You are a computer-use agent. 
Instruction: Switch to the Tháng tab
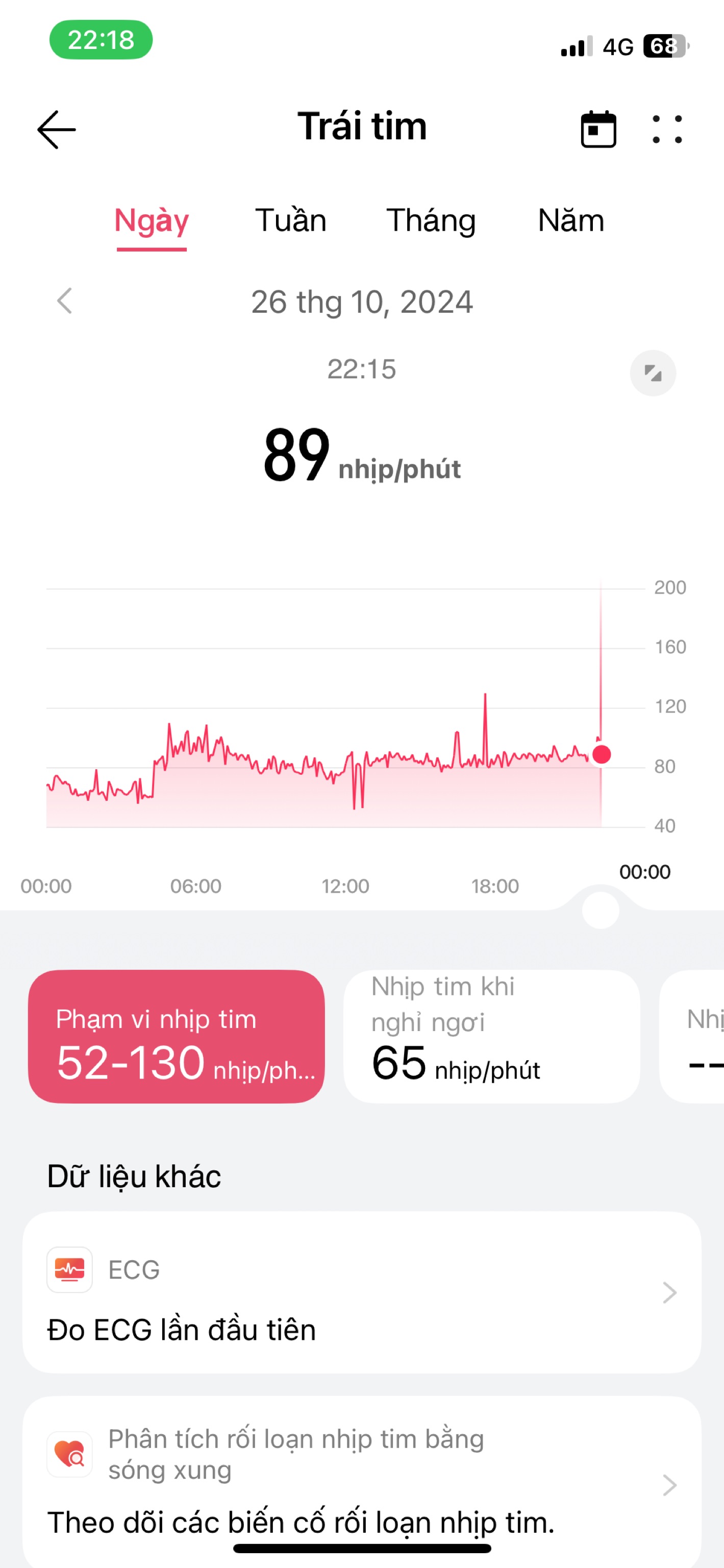tap(431, 220)
